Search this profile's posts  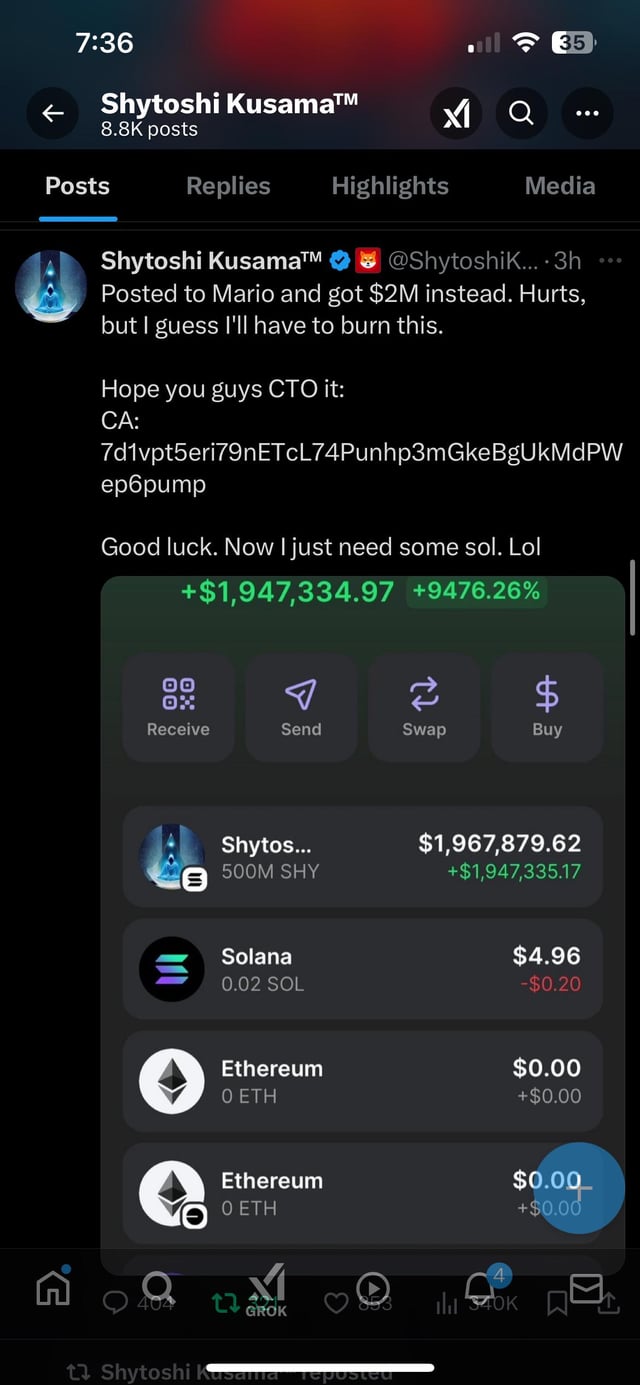pos(521,114)
